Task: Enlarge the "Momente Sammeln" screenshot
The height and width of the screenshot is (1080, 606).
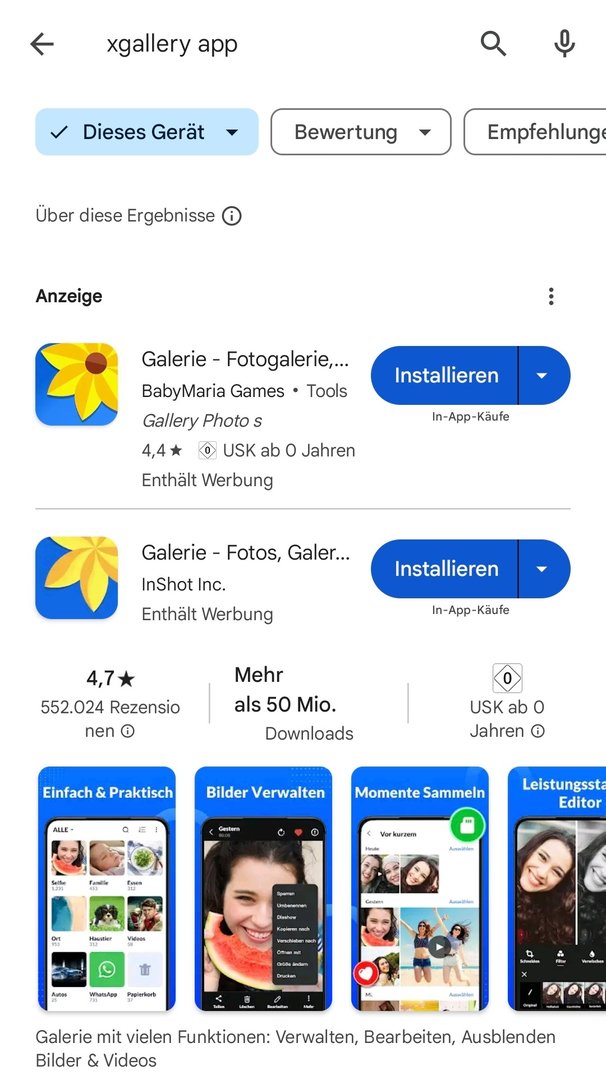Action: pyautogui.click(x=420, y=890)
